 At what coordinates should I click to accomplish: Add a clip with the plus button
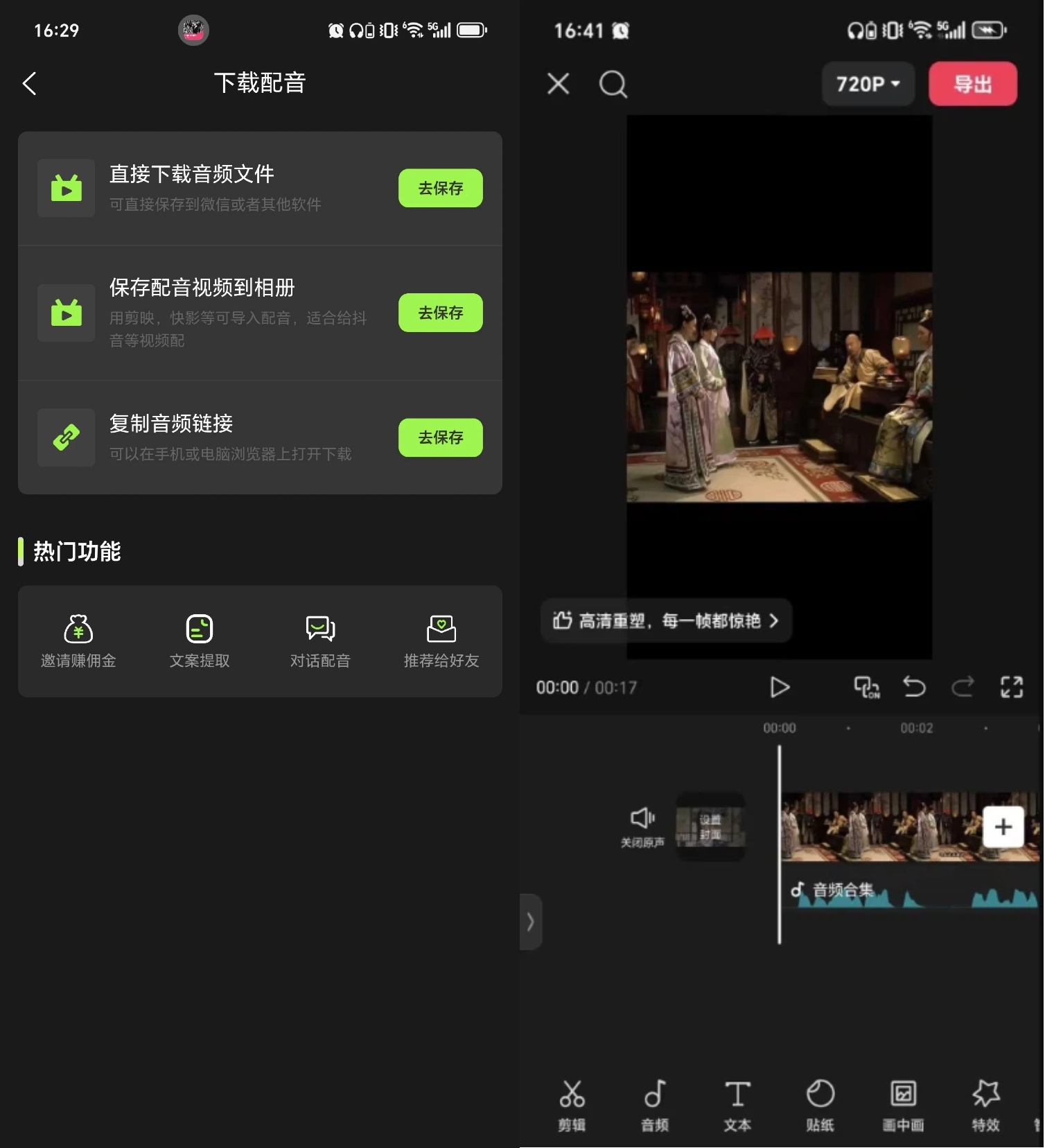tap(1003, 826)
